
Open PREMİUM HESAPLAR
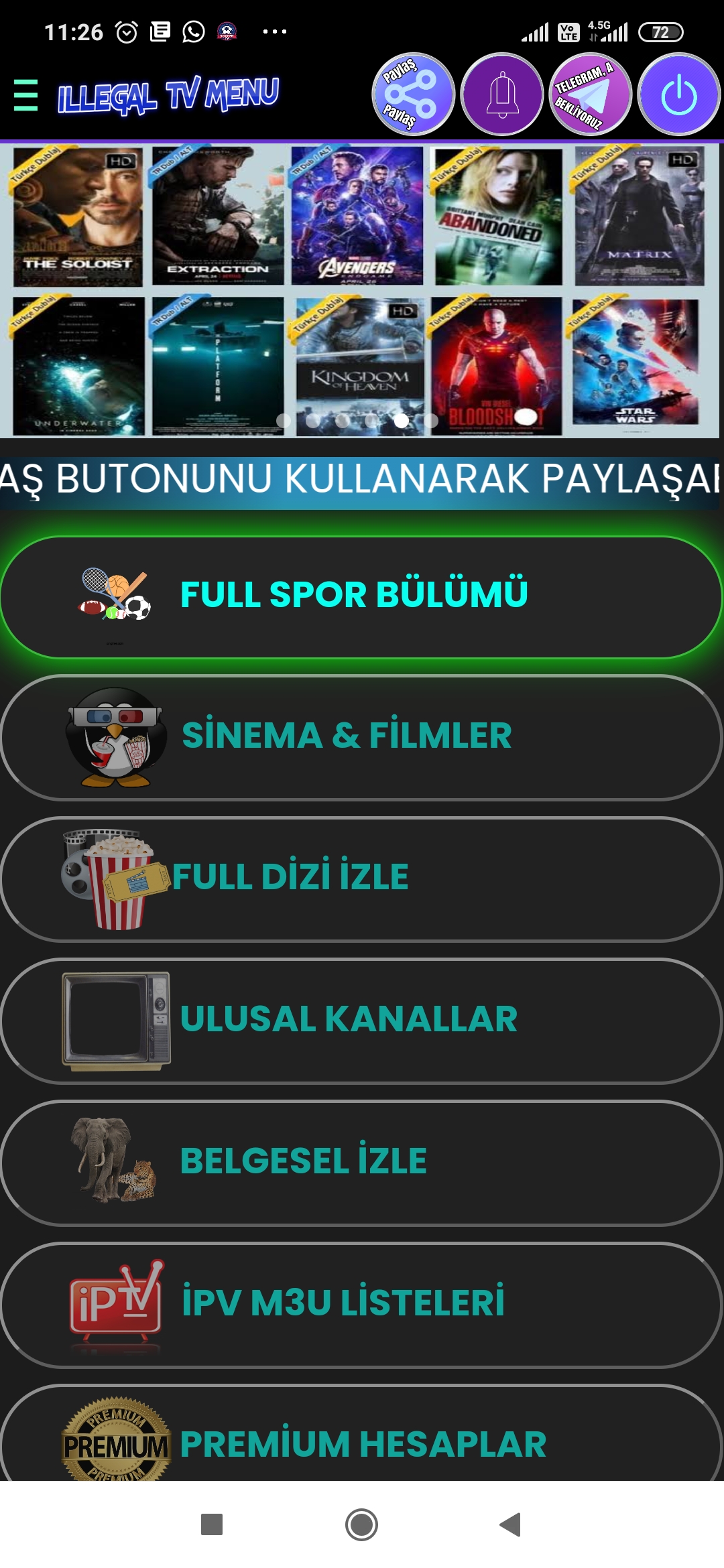[361, 1434]
